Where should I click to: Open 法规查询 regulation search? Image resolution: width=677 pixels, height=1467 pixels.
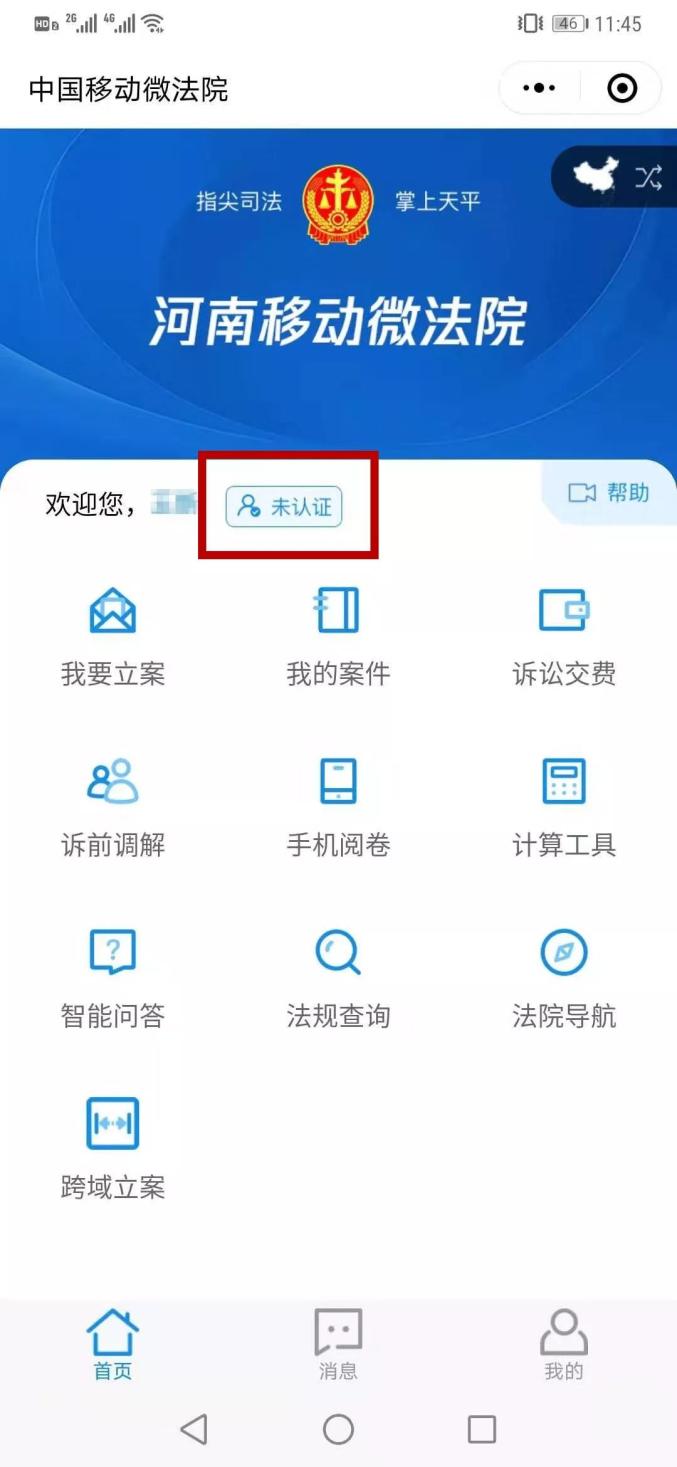click(x=338, y=977)
